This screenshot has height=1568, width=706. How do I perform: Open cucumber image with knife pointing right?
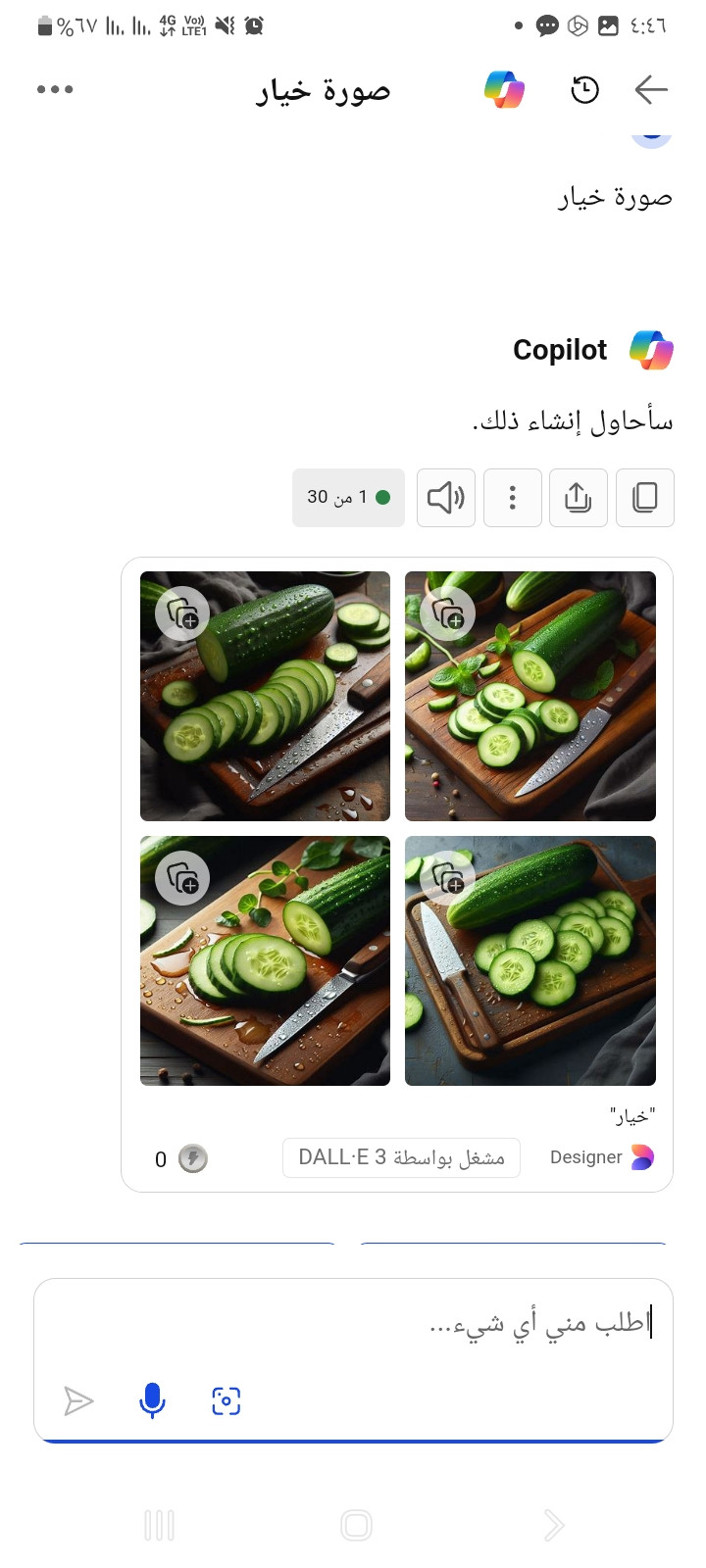click(266, 697)
